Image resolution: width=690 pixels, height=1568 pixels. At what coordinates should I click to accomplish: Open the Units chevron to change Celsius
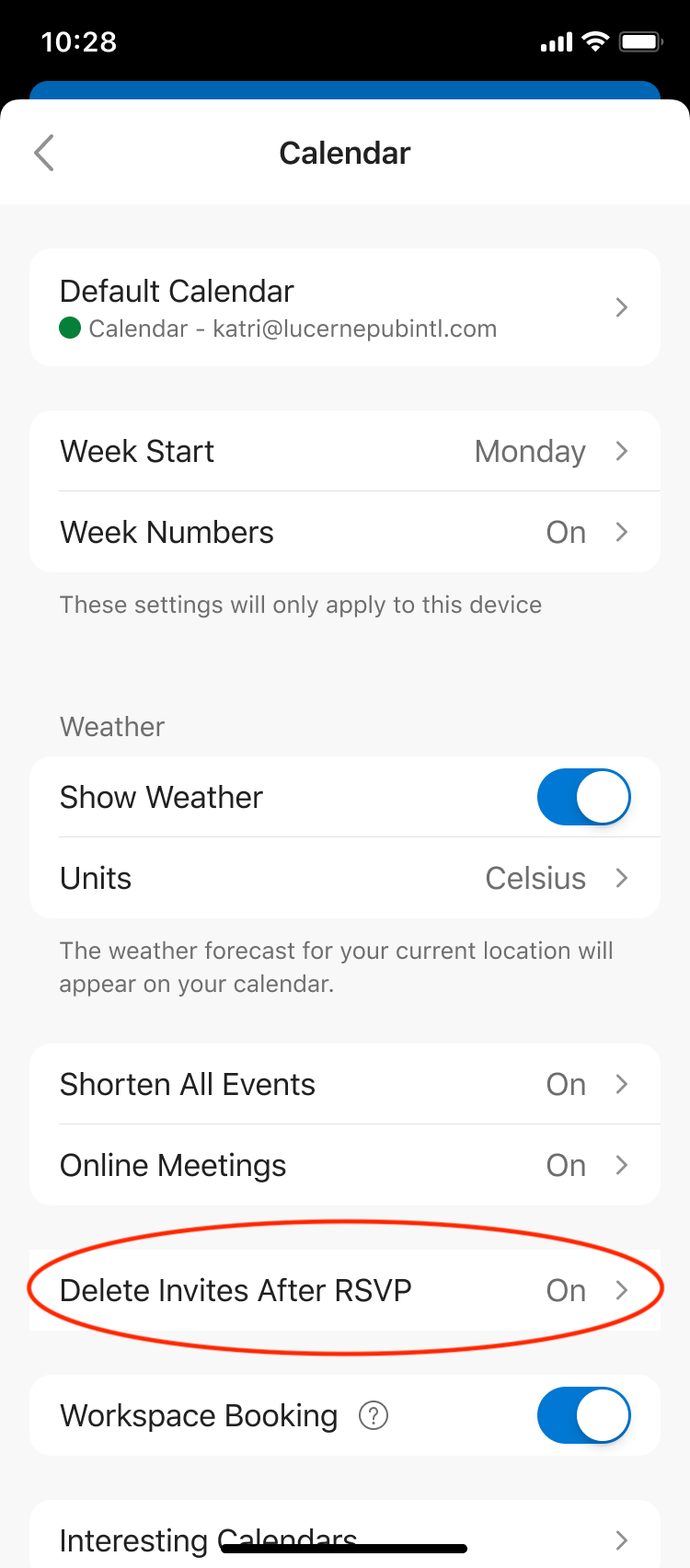tap(621, 878)
